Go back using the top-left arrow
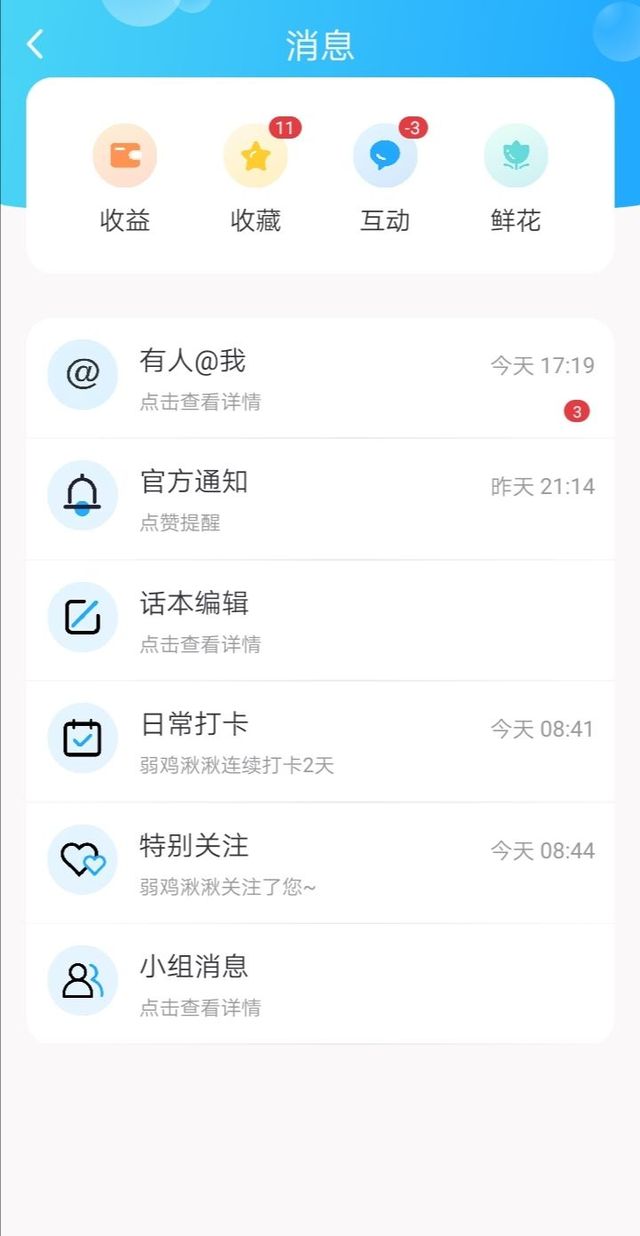Image resolution: width=640 pixels, height=1236 pixels. coord(36,44)
